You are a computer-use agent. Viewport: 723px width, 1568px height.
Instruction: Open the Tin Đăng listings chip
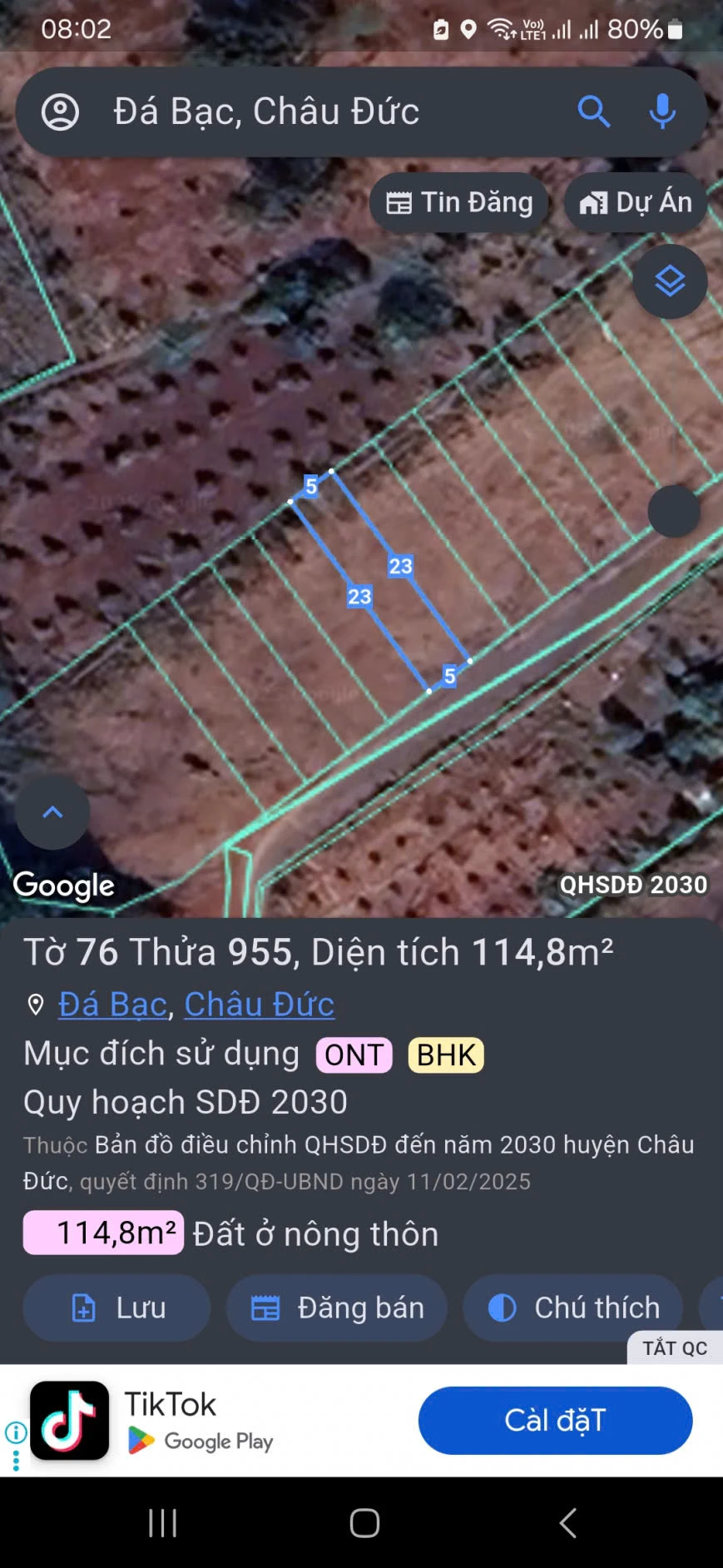point(459,202)
